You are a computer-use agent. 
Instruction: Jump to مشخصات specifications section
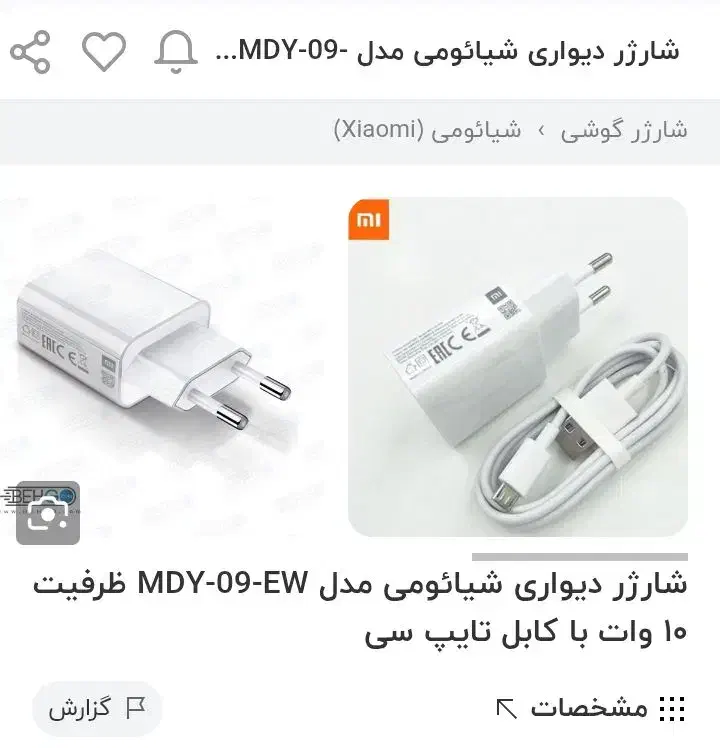click(x=591, y=709)
